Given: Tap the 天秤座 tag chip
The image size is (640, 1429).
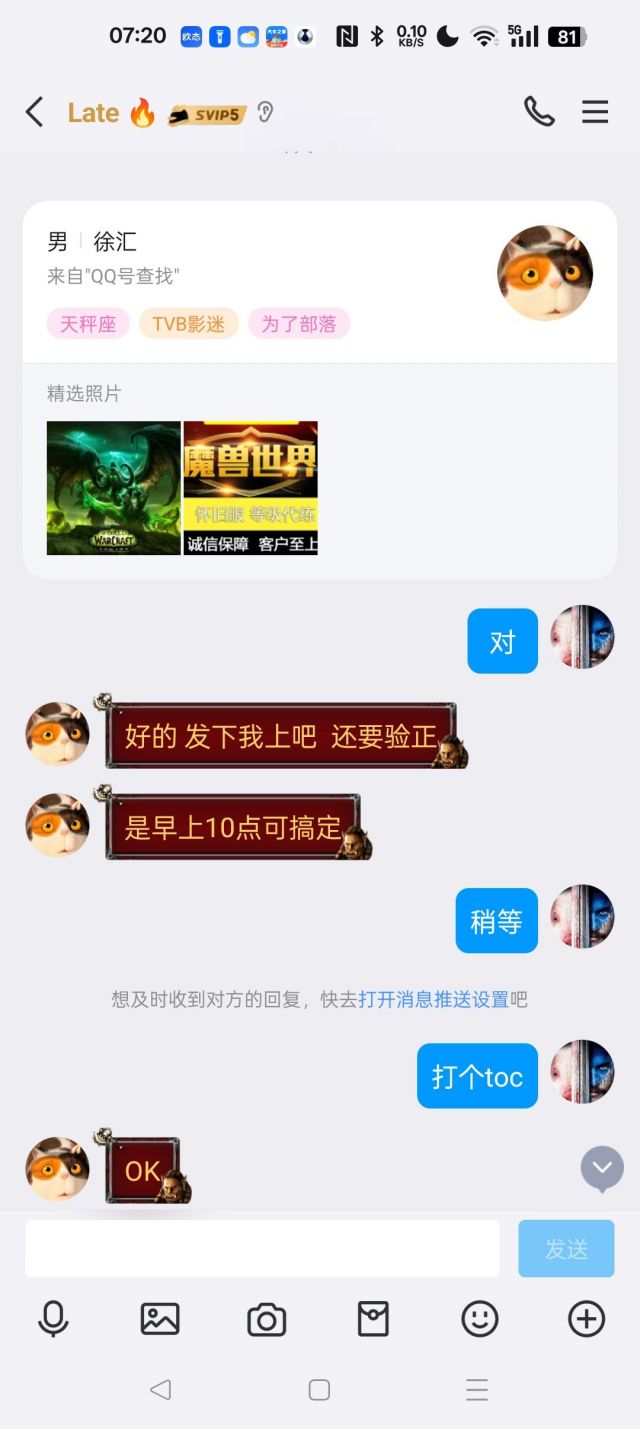Looking at the screenshot, I should 88,324.
